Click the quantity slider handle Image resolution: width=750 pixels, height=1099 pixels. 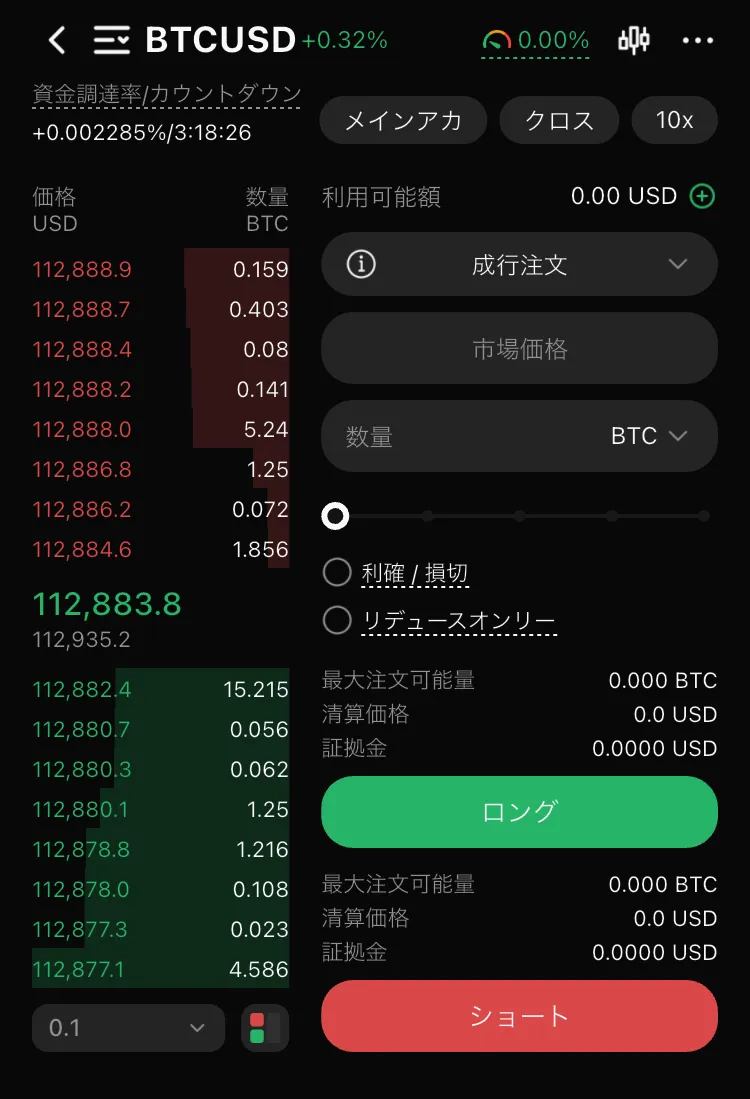coord(335,516)
